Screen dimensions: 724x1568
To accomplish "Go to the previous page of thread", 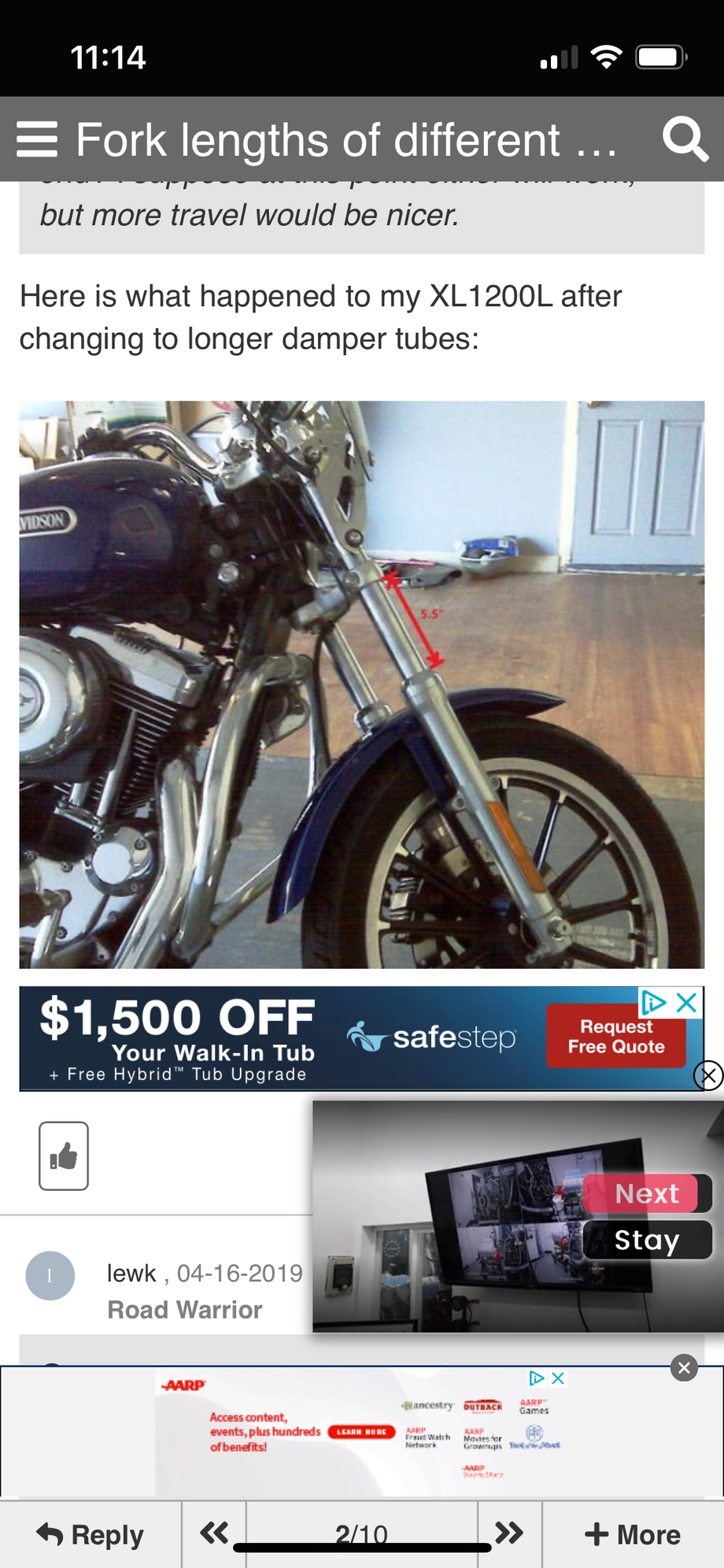I will click(214, 1533).
